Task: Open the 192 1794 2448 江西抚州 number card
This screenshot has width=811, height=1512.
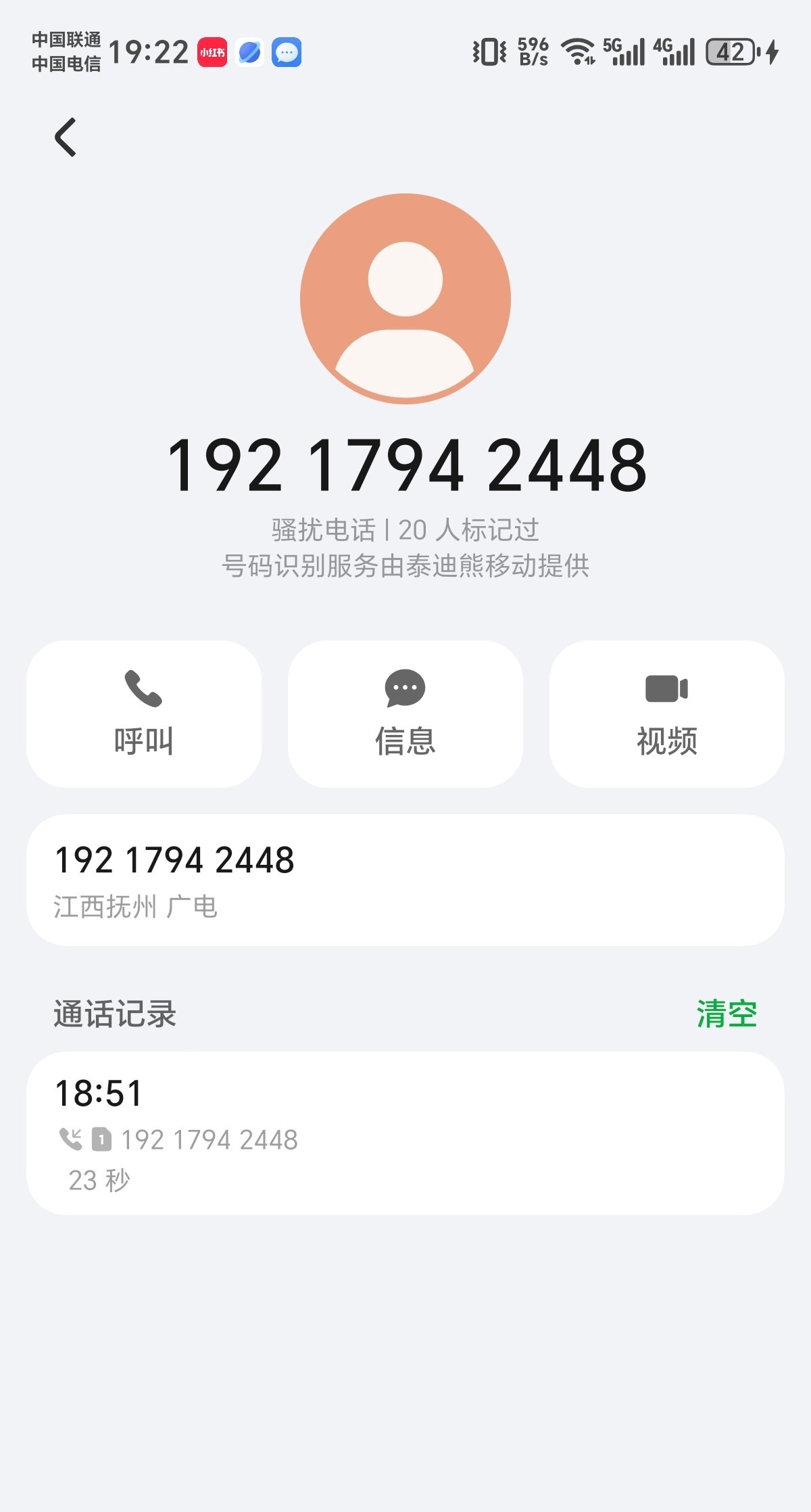Action: [x=405, y=880]
